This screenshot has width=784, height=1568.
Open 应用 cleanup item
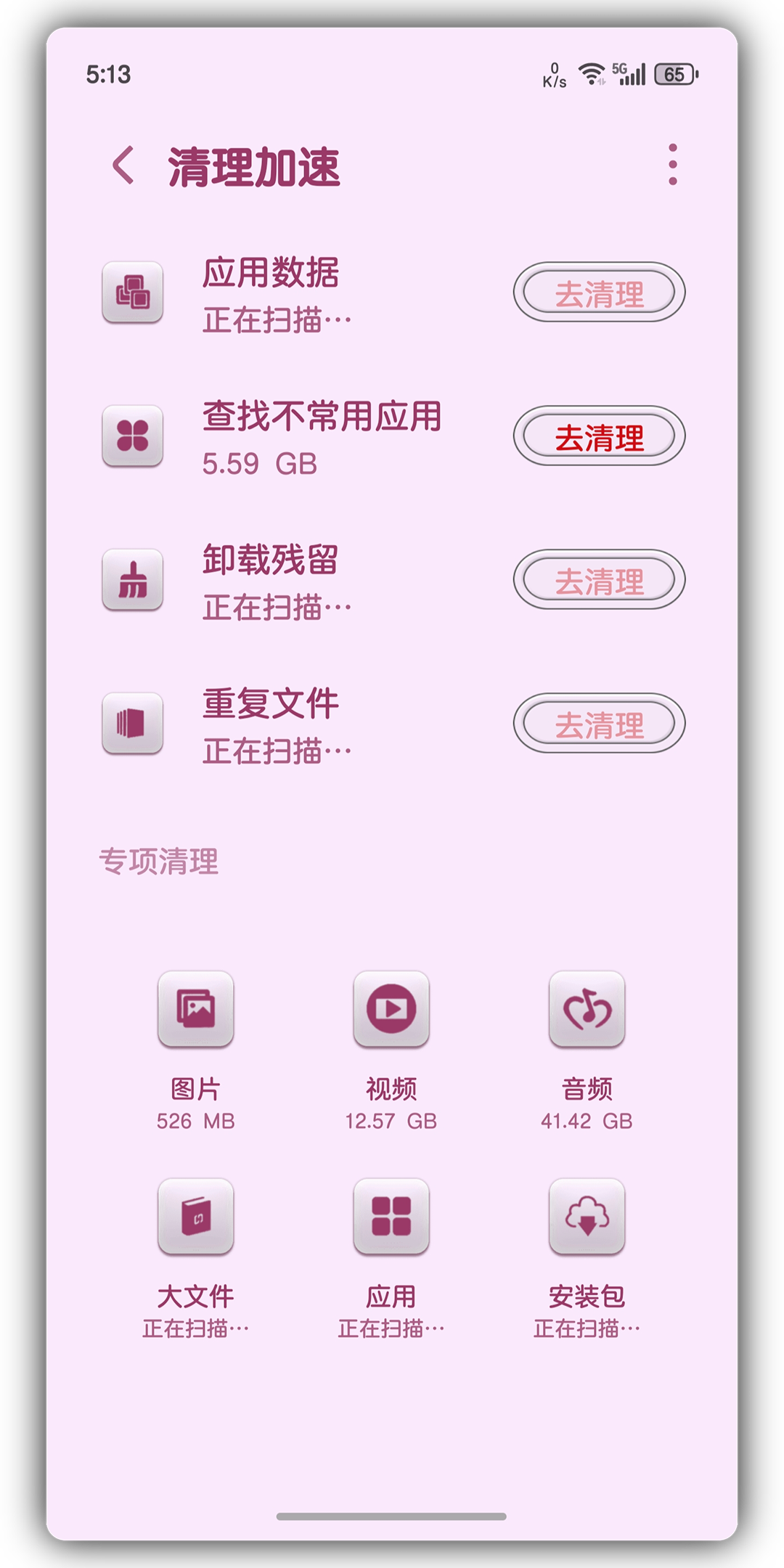pyautogui.click(x=391, y=1217)
